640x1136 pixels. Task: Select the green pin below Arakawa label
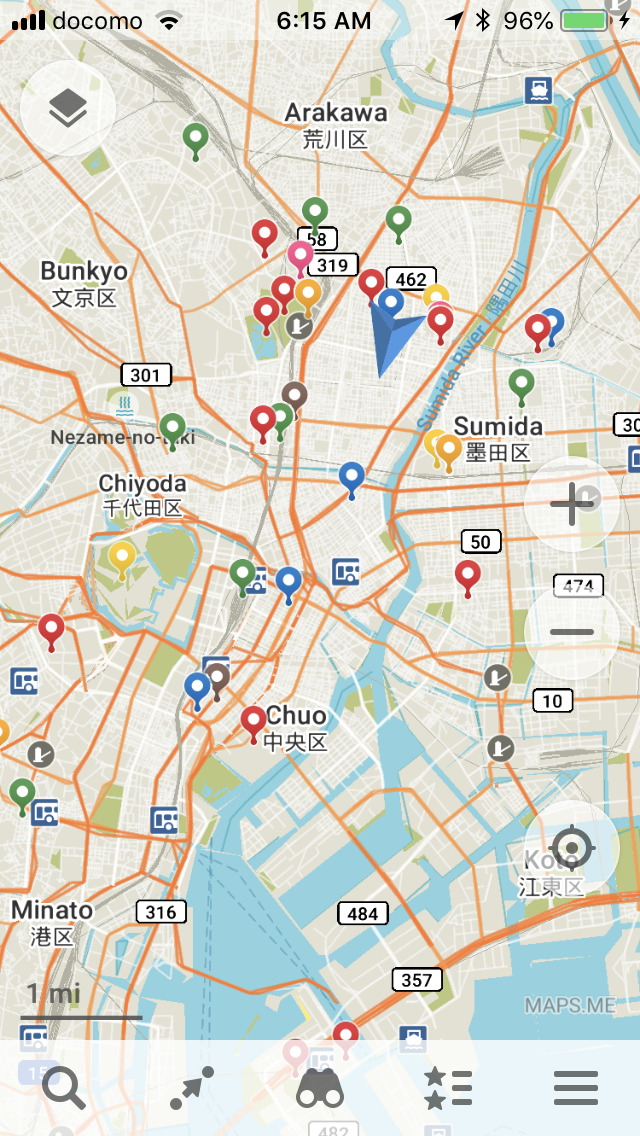315,212
